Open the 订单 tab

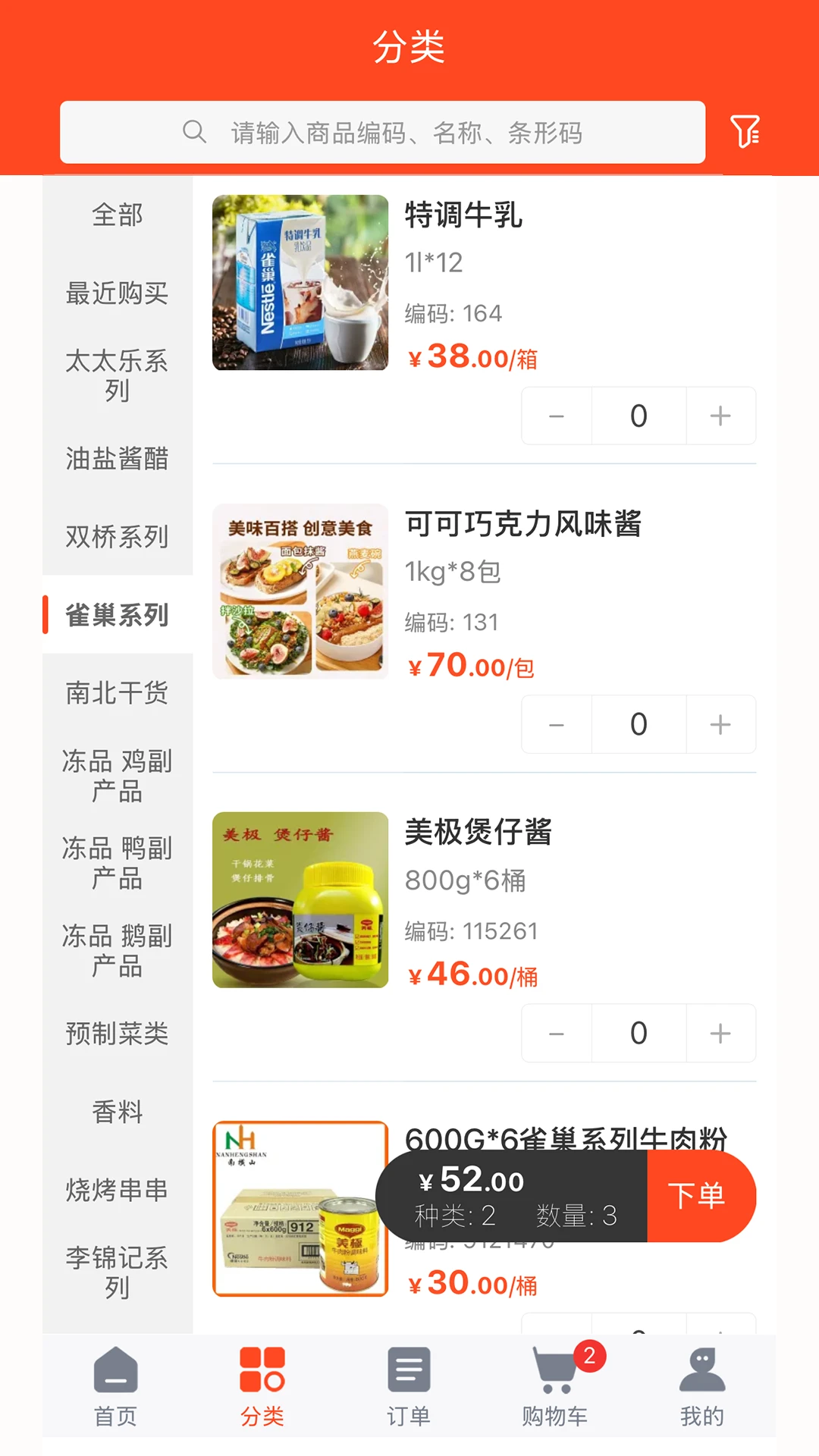click(x=409, y=1387)
